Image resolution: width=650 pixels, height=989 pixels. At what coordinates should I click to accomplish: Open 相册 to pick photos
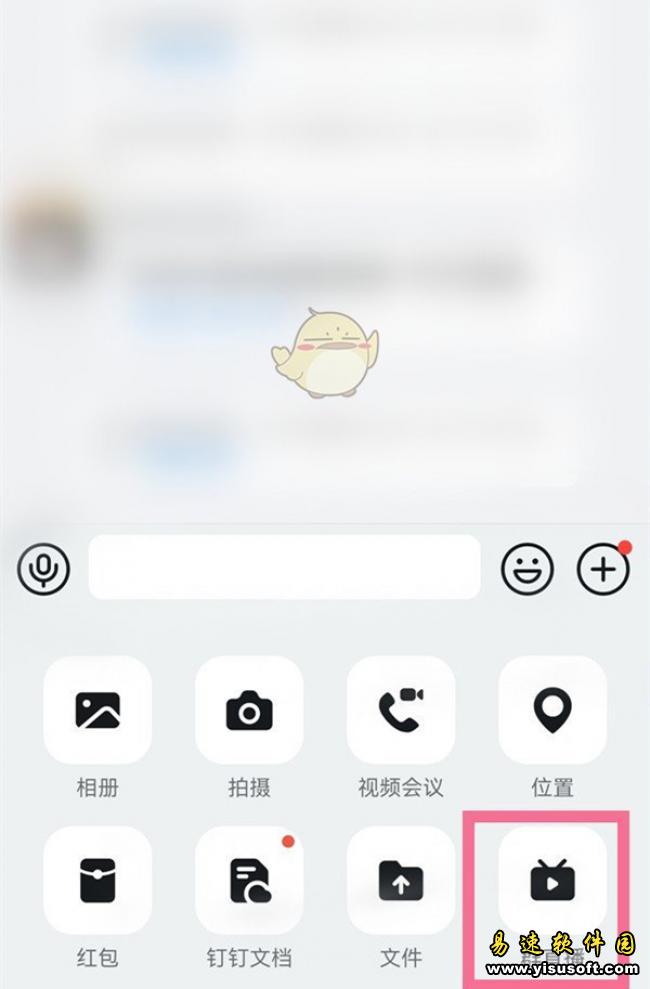97,711
